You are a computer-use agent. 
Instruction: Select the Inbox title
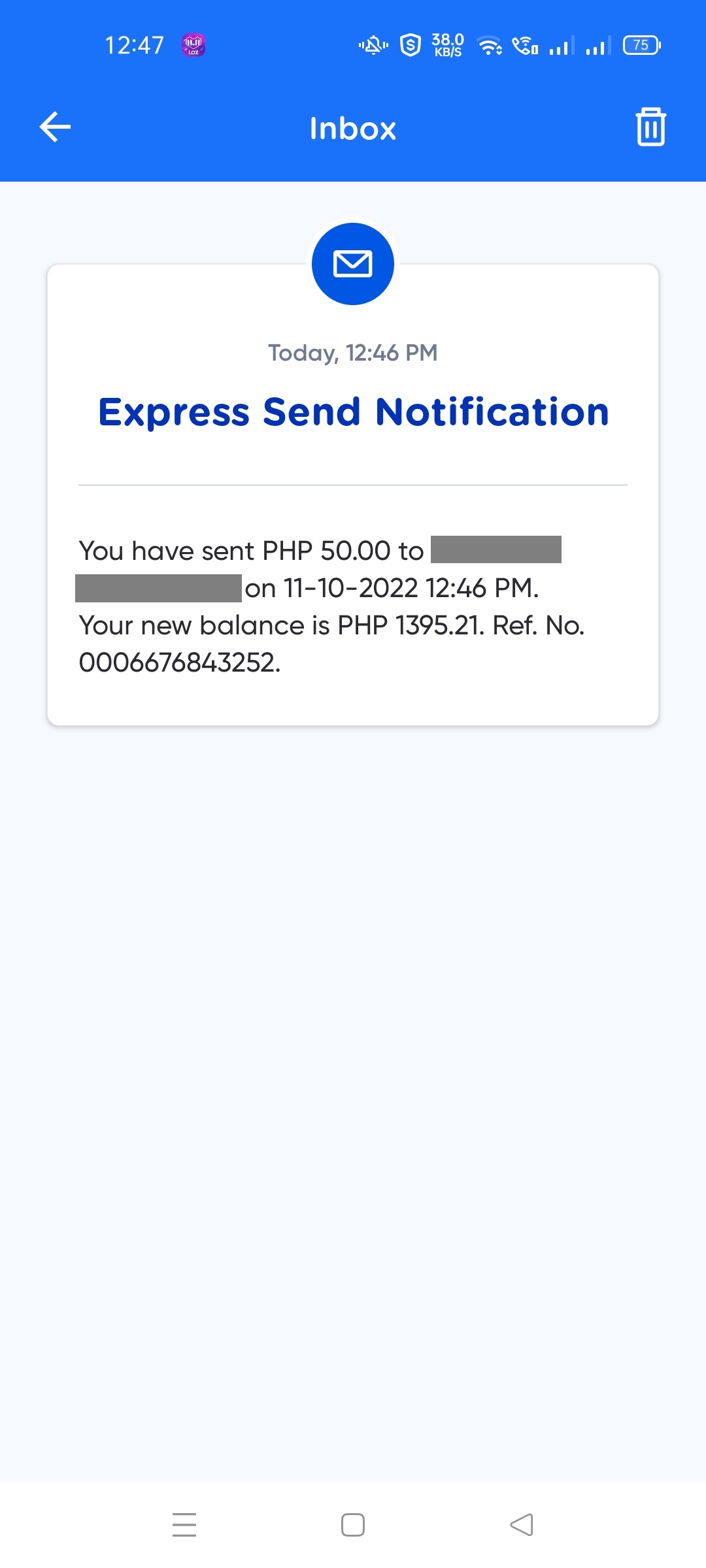point(352,129)
